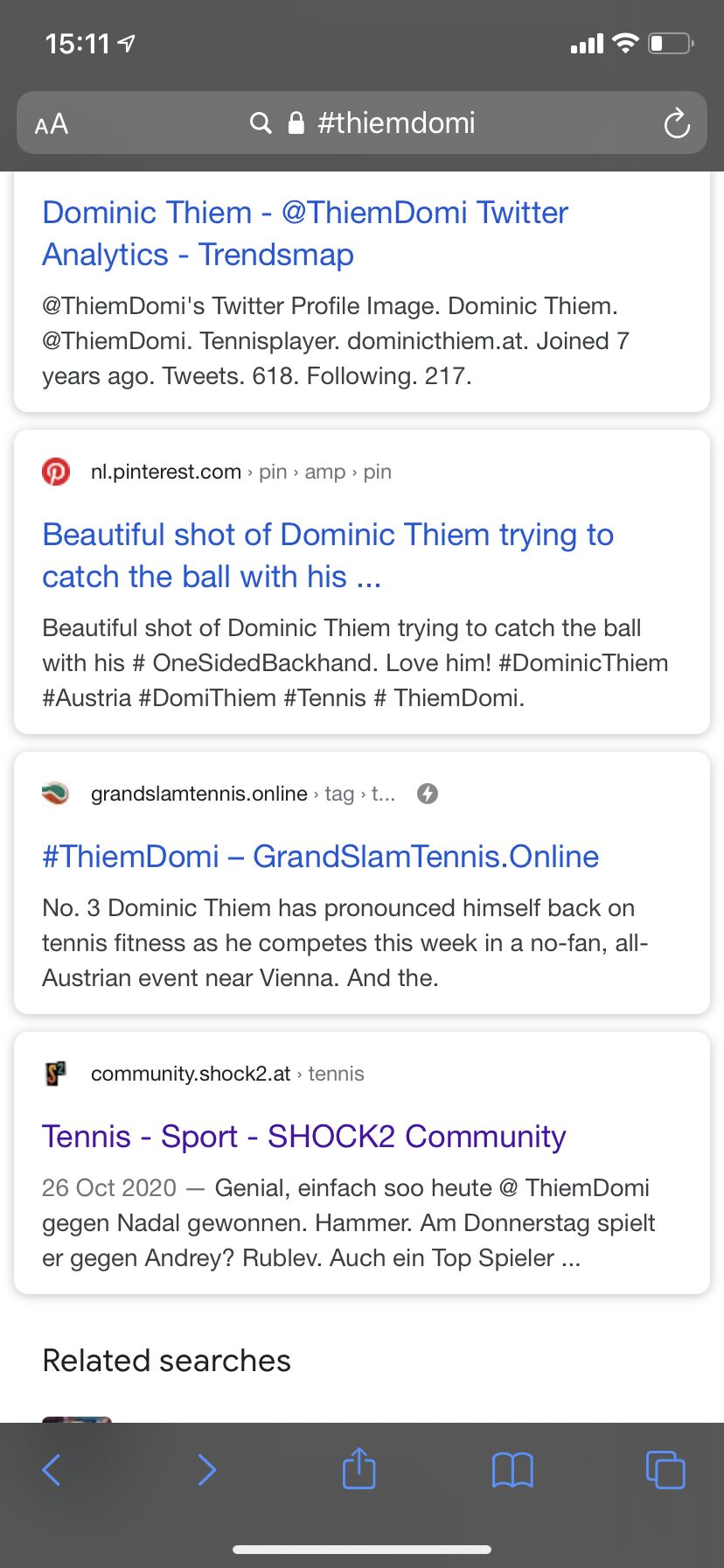Open the Pinterest Beautiful shot of Dominic Thiem result
724x1568 pixels.
click(328, 556)
